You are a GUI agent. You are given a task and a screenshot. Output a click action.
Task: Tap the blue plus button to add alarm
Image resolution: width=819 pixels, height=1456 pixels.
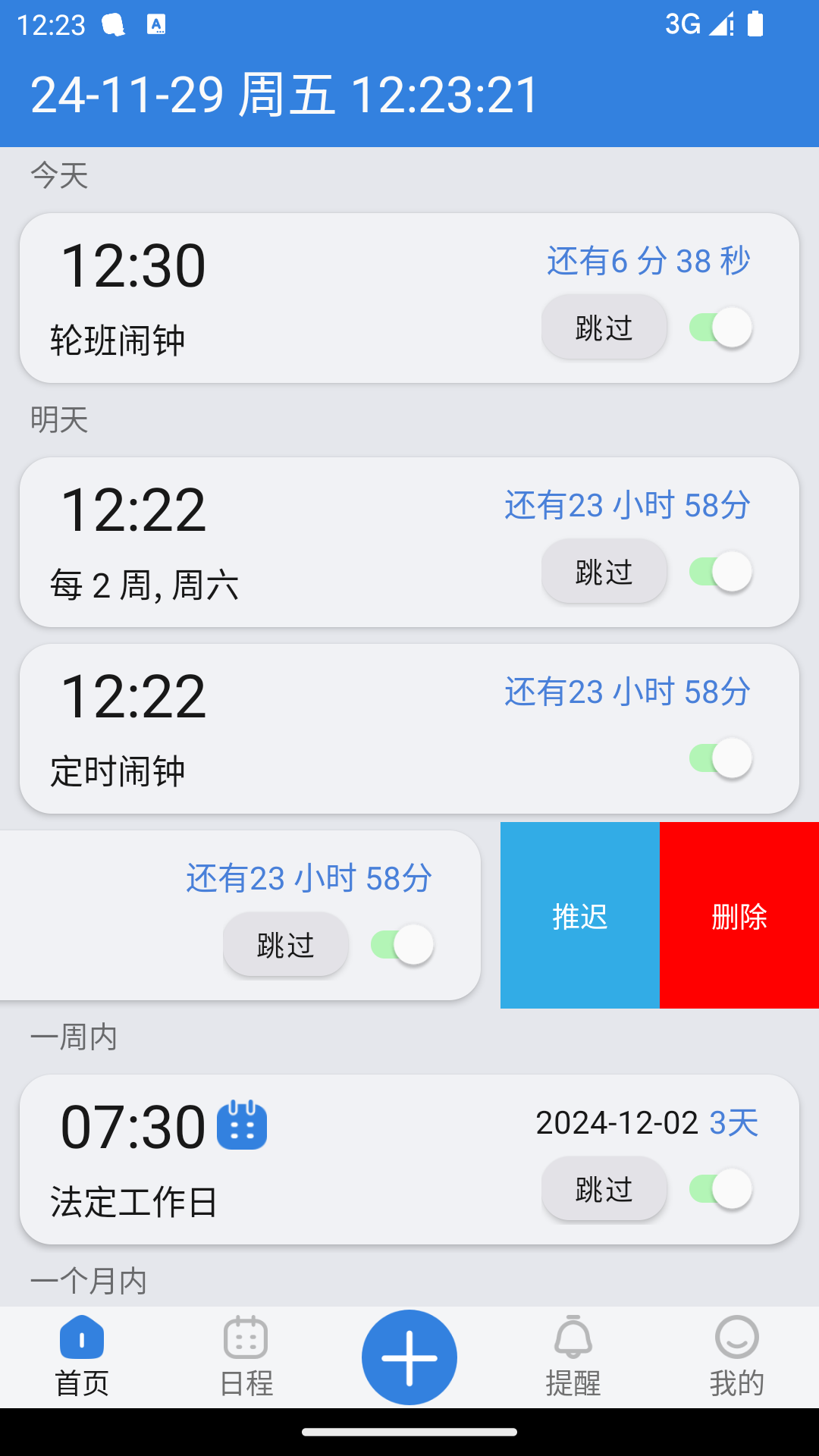409,1357
